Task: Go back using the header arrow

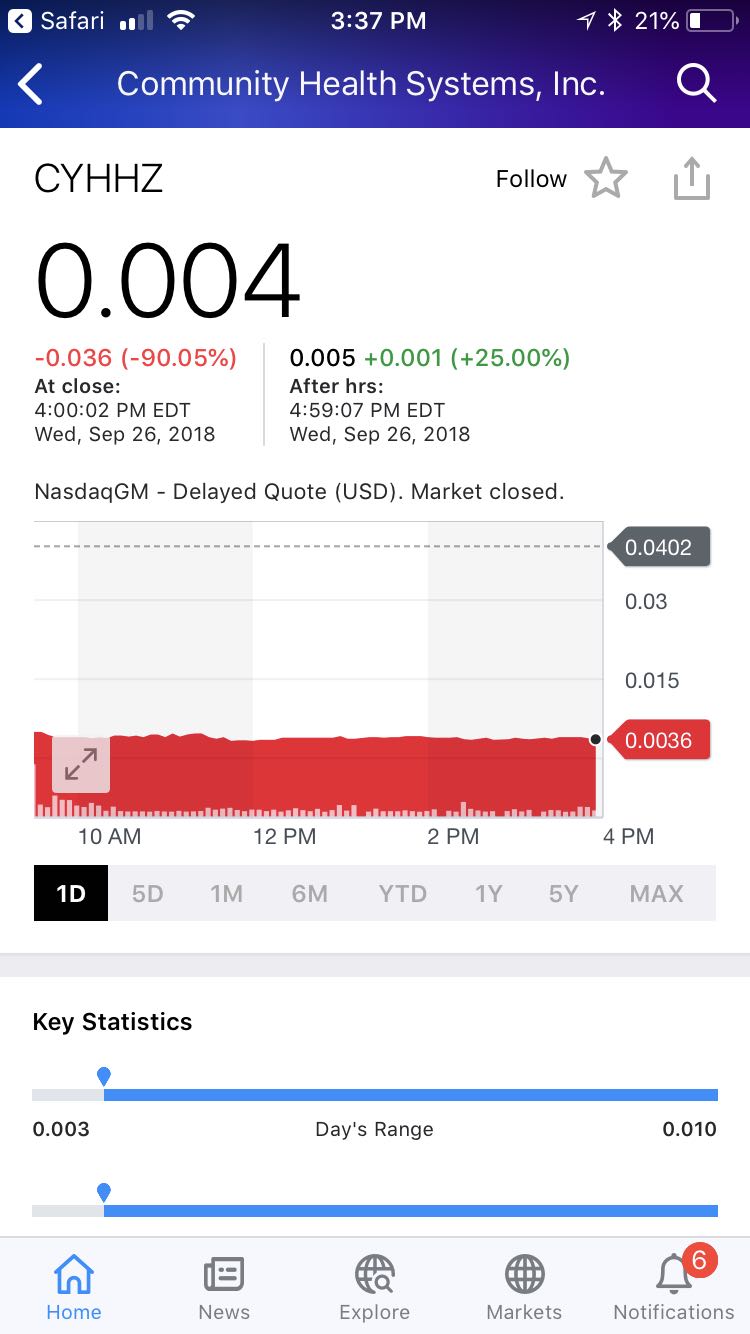Action: [31, 84]
